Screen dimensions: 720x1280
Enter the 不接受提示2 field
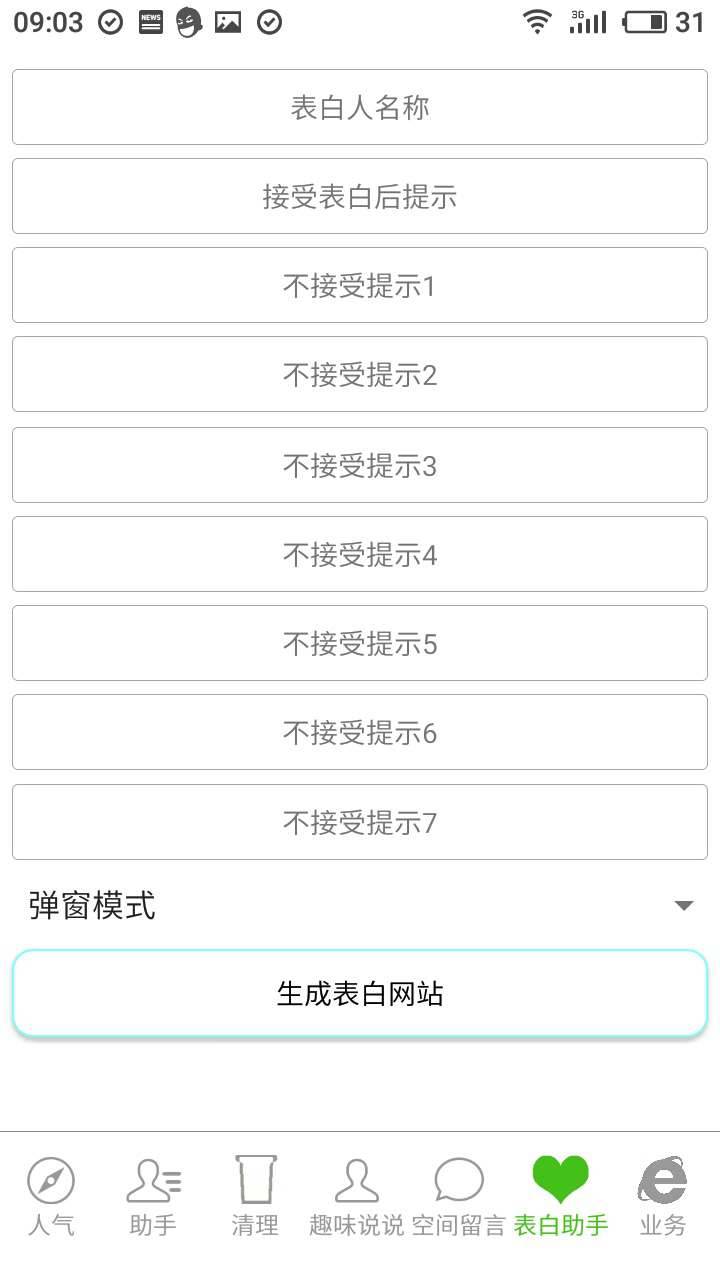(x=360, y=375)
